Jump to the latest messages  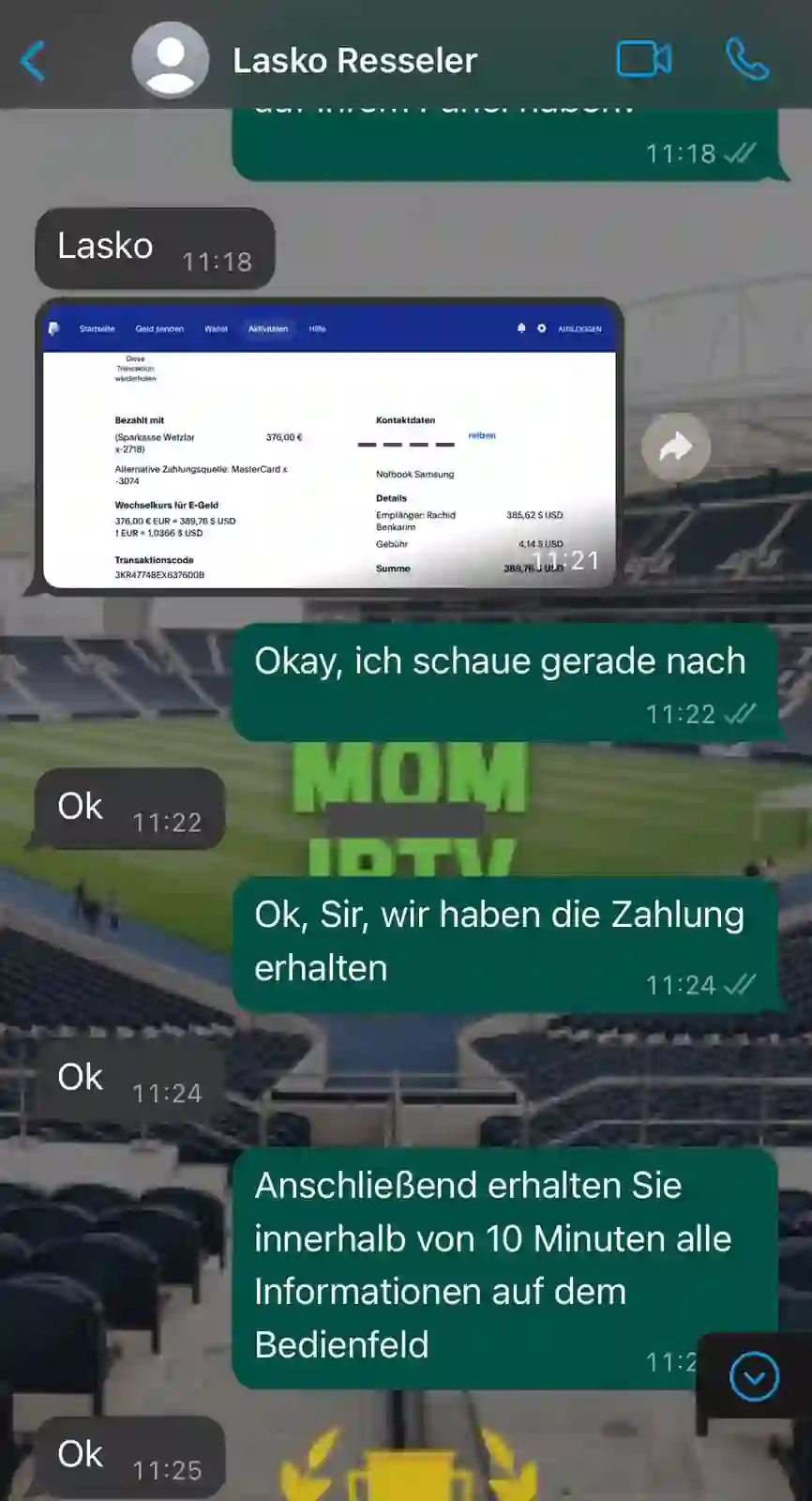(x=754, y=1376)
